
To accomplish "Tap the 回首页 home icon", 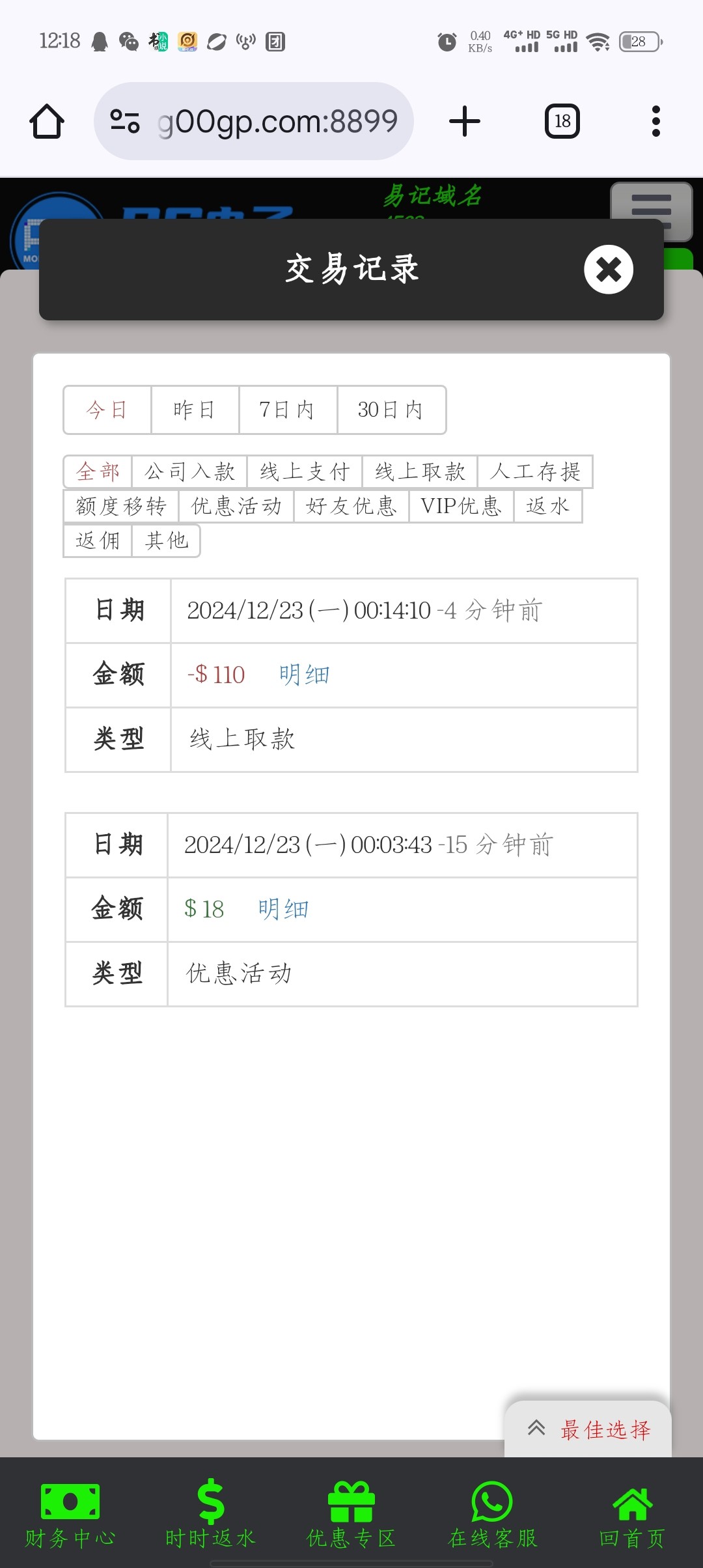I will point(632,1509).
